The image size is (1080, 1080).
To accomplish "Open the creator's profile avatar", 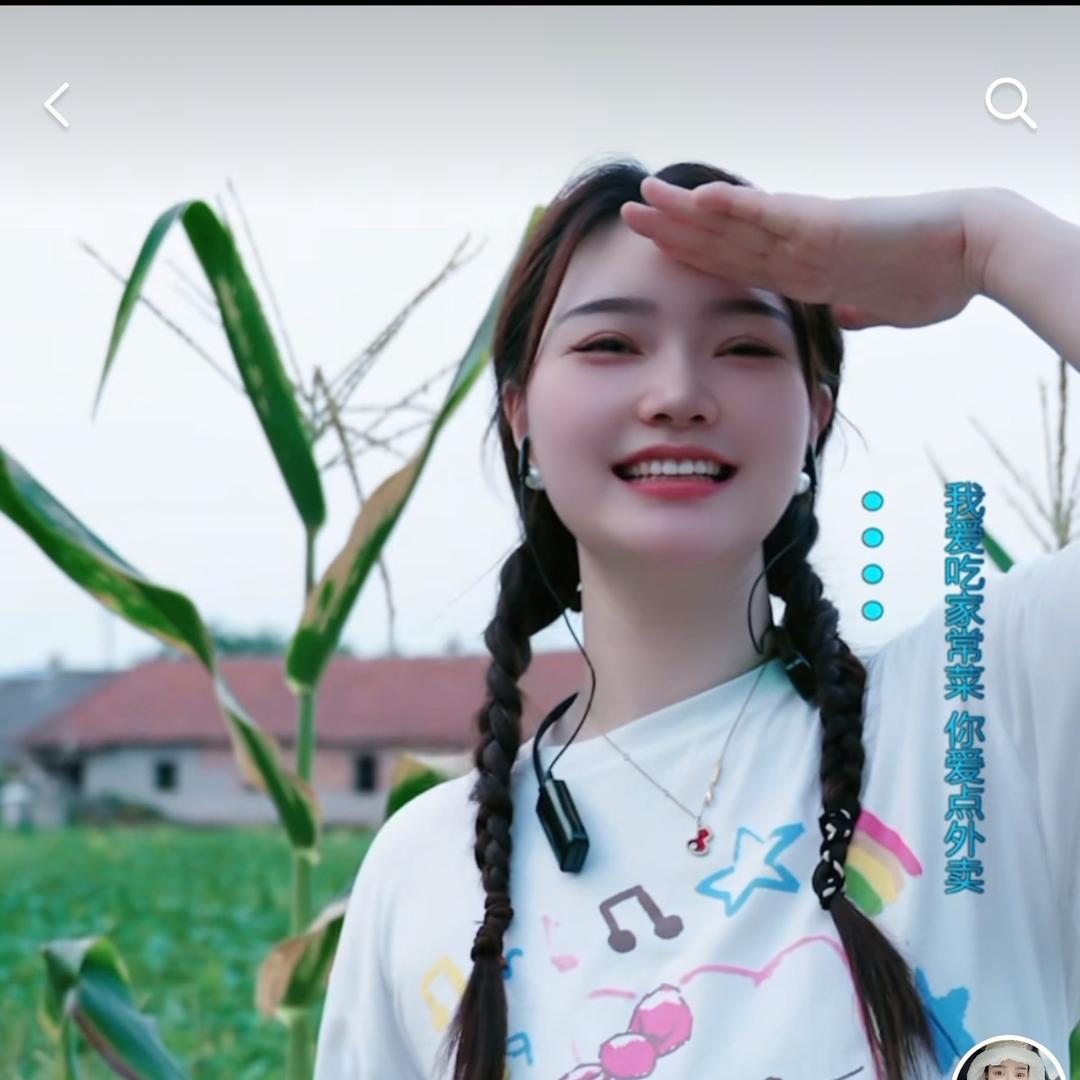I will click(x=1008, y=1064).
